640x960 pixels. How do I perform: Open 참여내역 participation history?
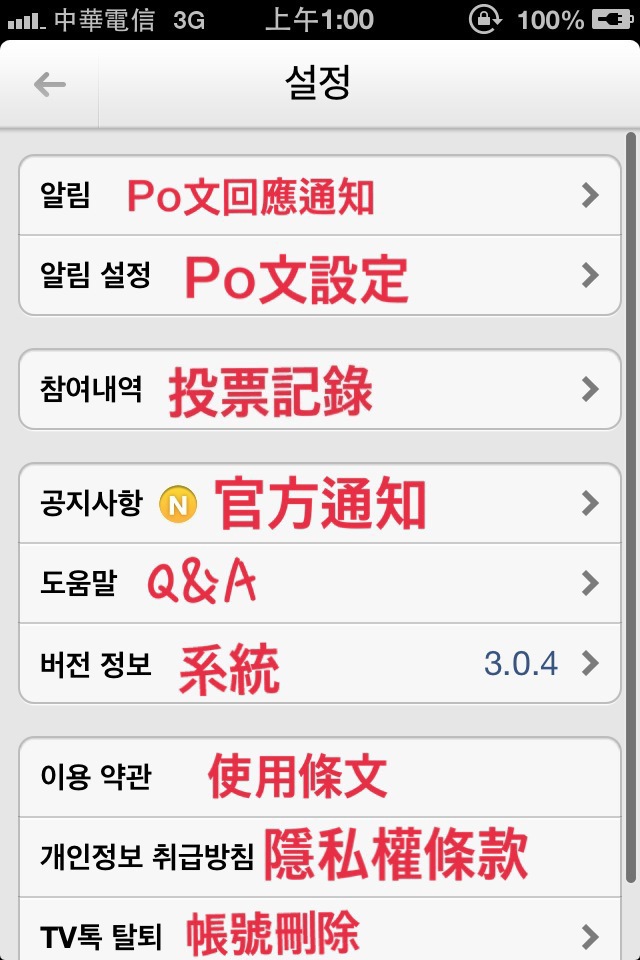coord(320,389)
